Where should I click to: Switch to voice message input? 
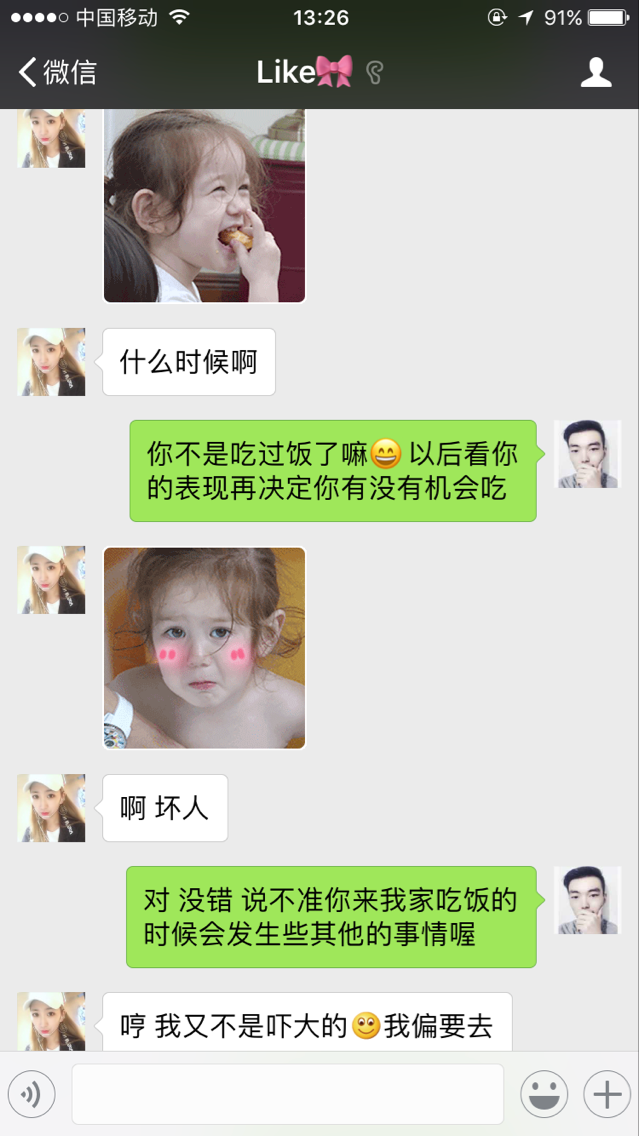[31, 1094]
